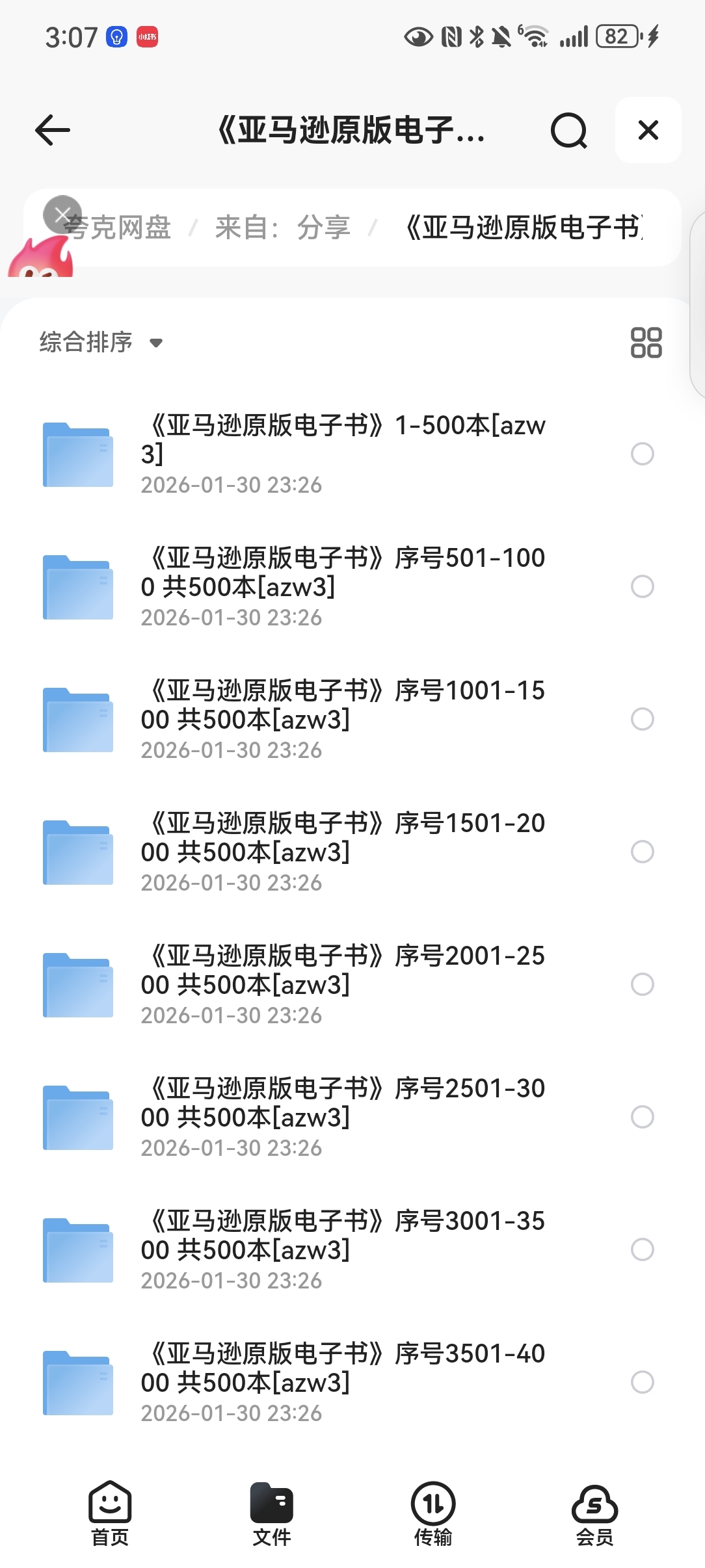Viewport: 705px width, 1568px height.
Task: Open folder 序号501-1000 共500本
Action: (343, 572)
